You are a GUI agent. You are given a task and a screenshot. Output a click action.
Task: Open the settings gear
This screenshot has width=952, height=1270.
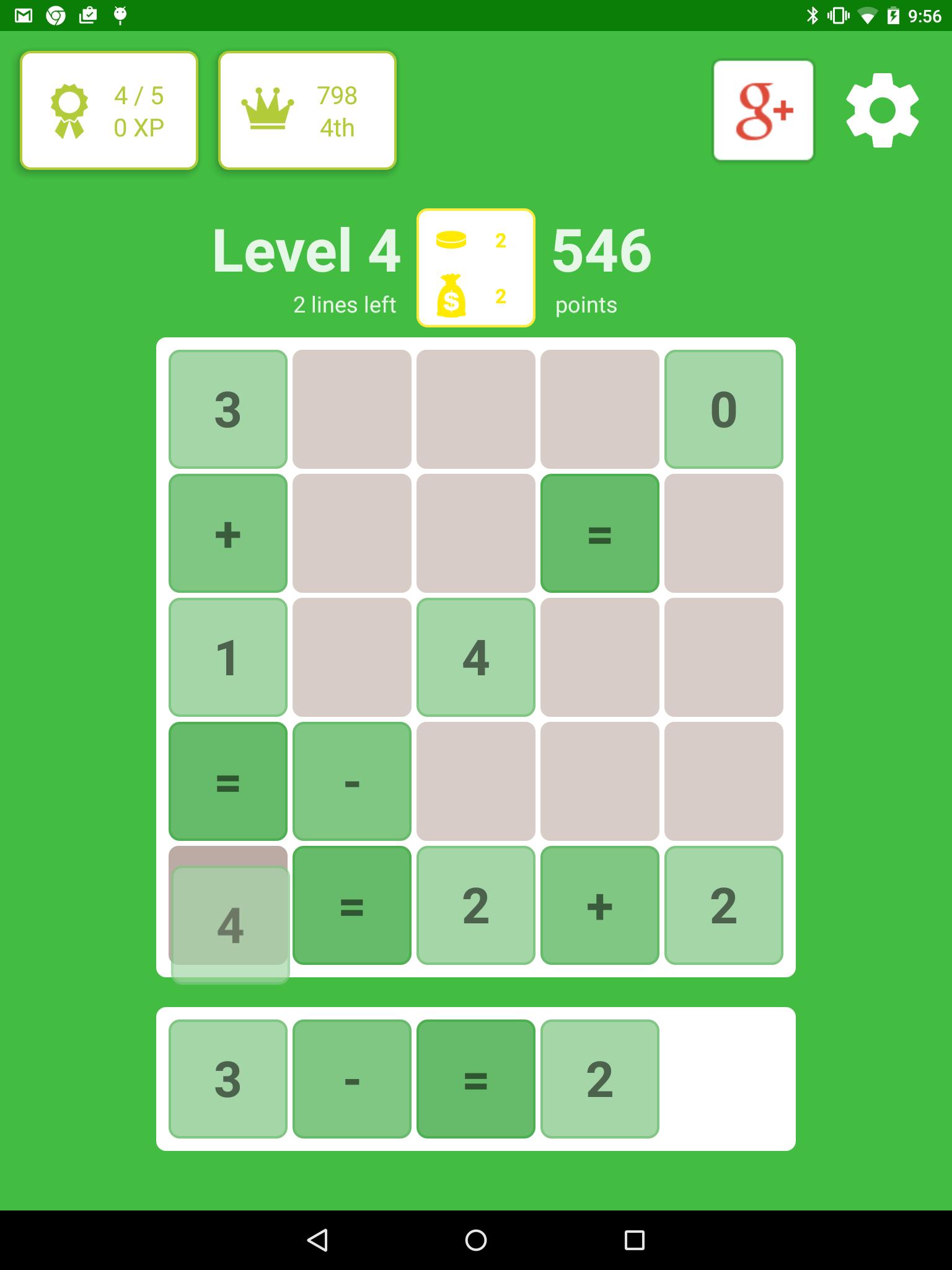click(x=882, y=110)
